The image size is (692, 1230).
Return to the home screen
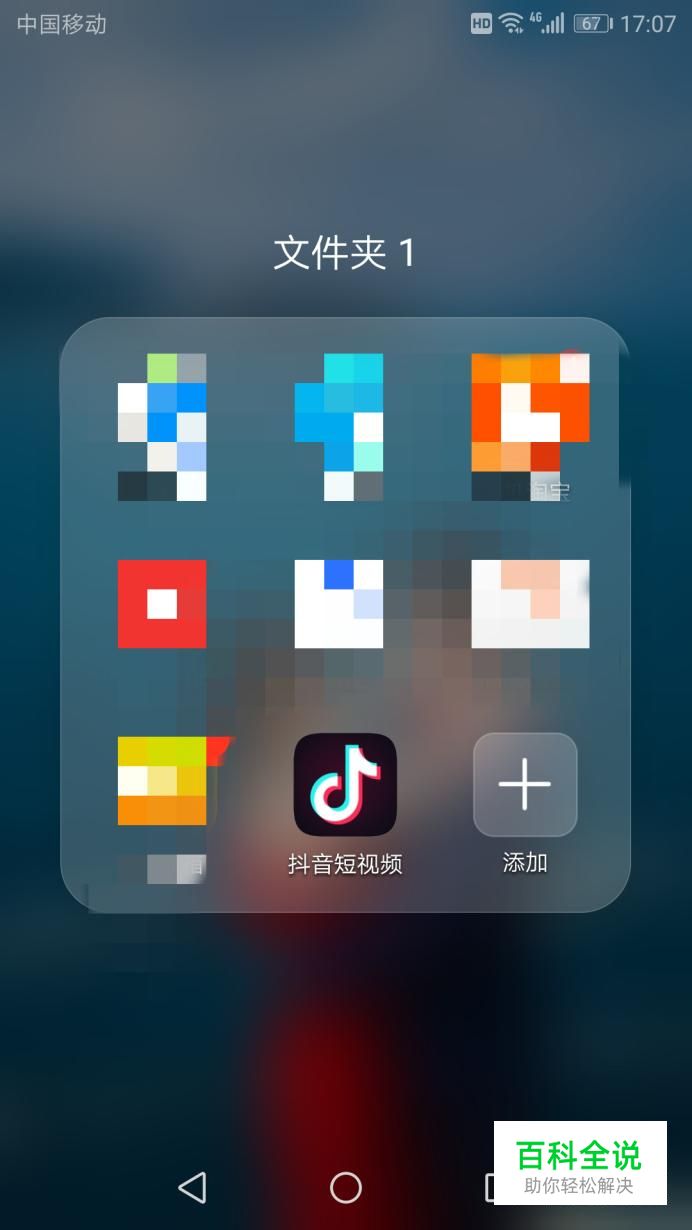click(346, 1187)
